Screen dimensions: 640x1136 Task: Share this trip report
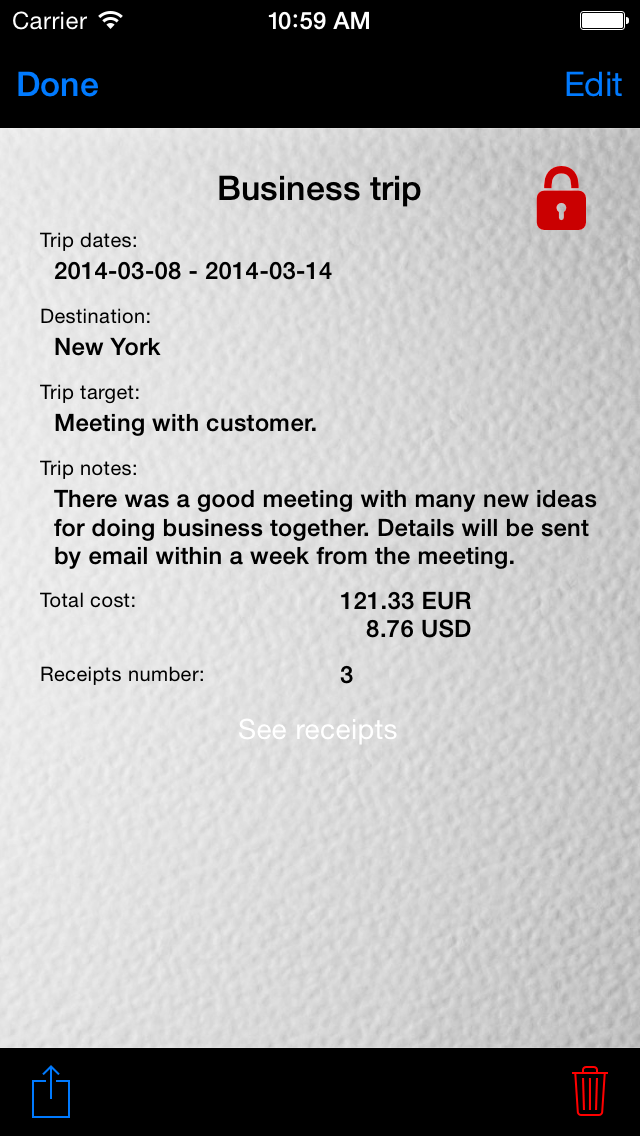coord(51,1091)
